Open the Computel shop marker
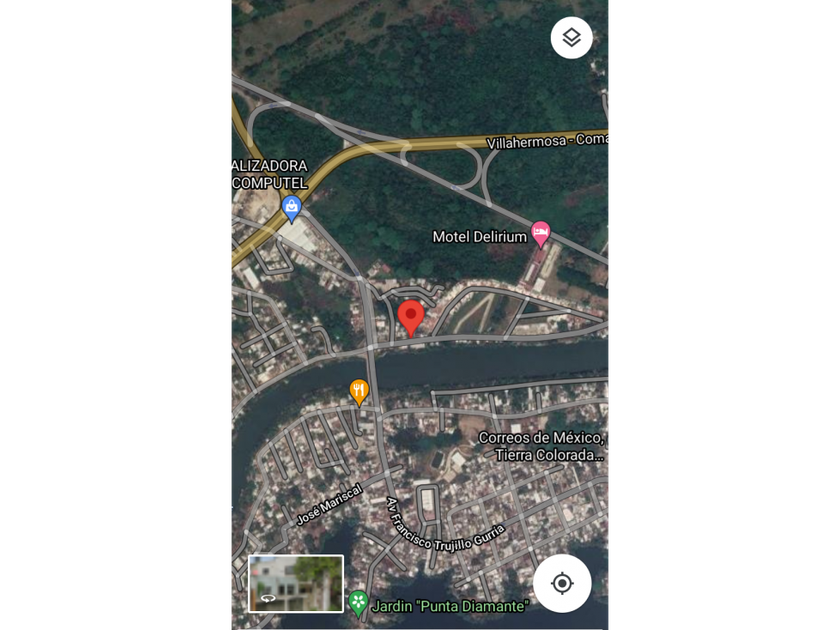Screen dimensions: 840x630 tap(292, 208)
